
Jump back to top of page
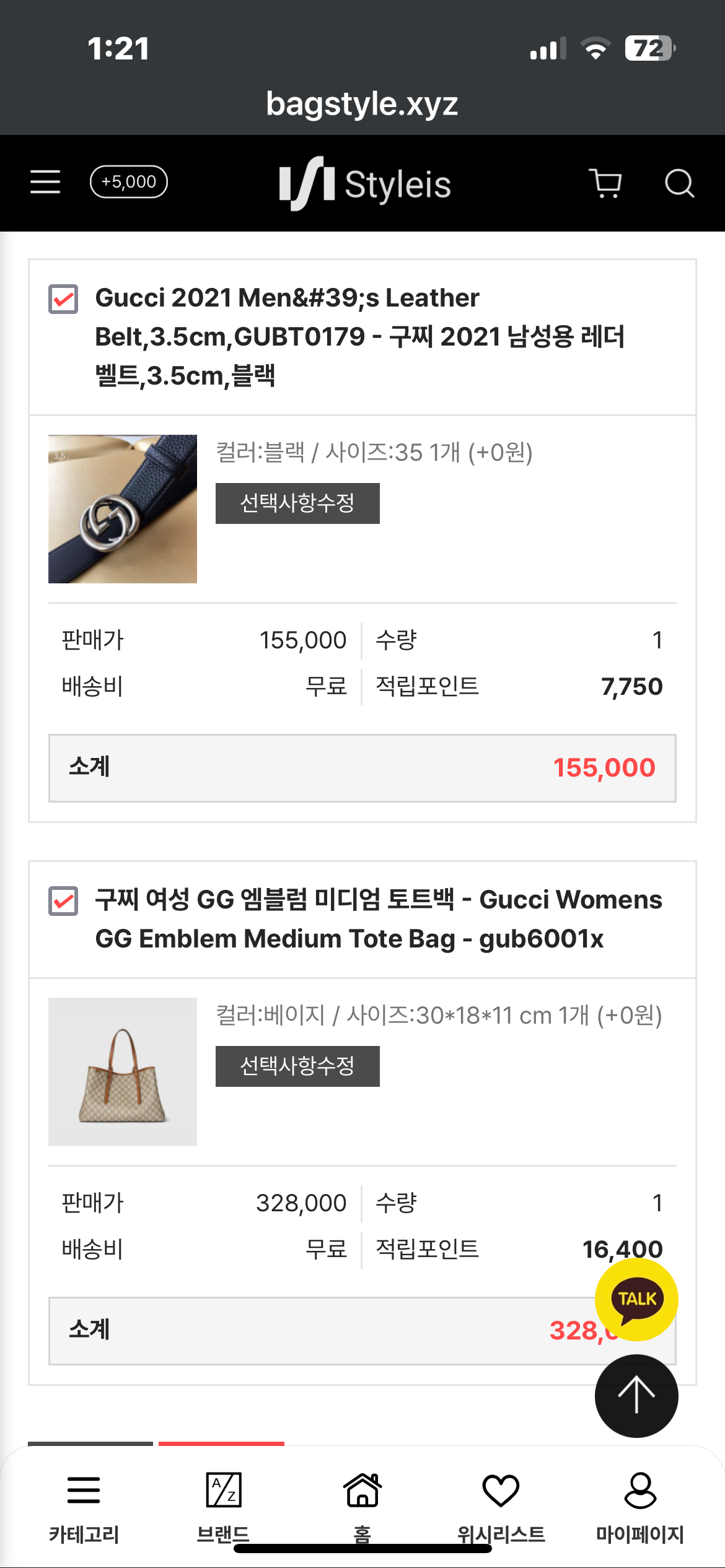coord(636,1396)
